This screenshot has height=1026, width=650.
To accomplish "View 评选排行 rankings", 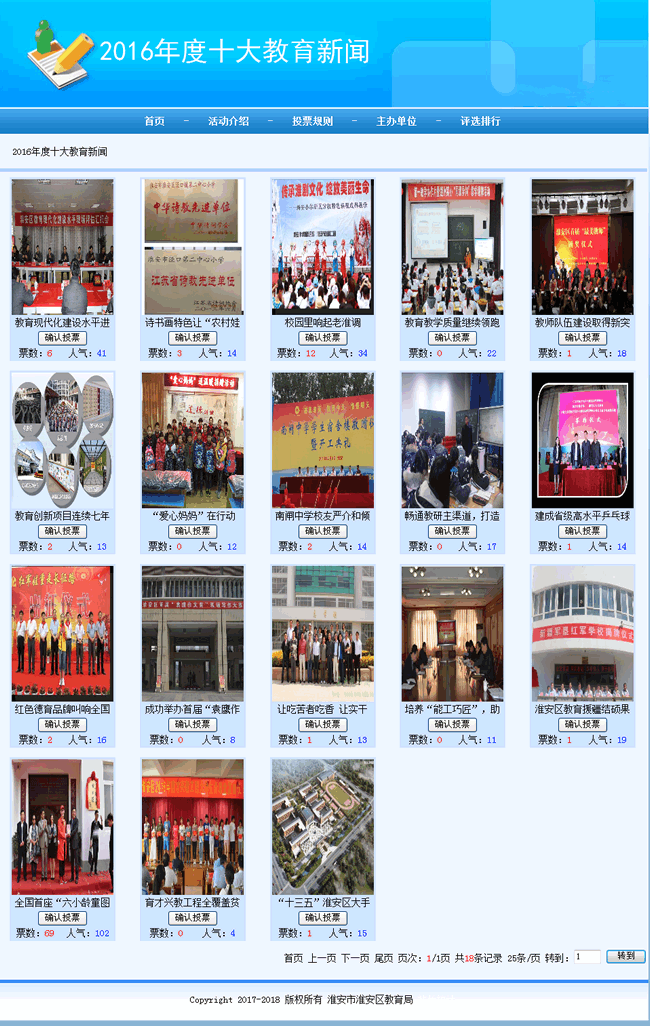I will point(480,121).
